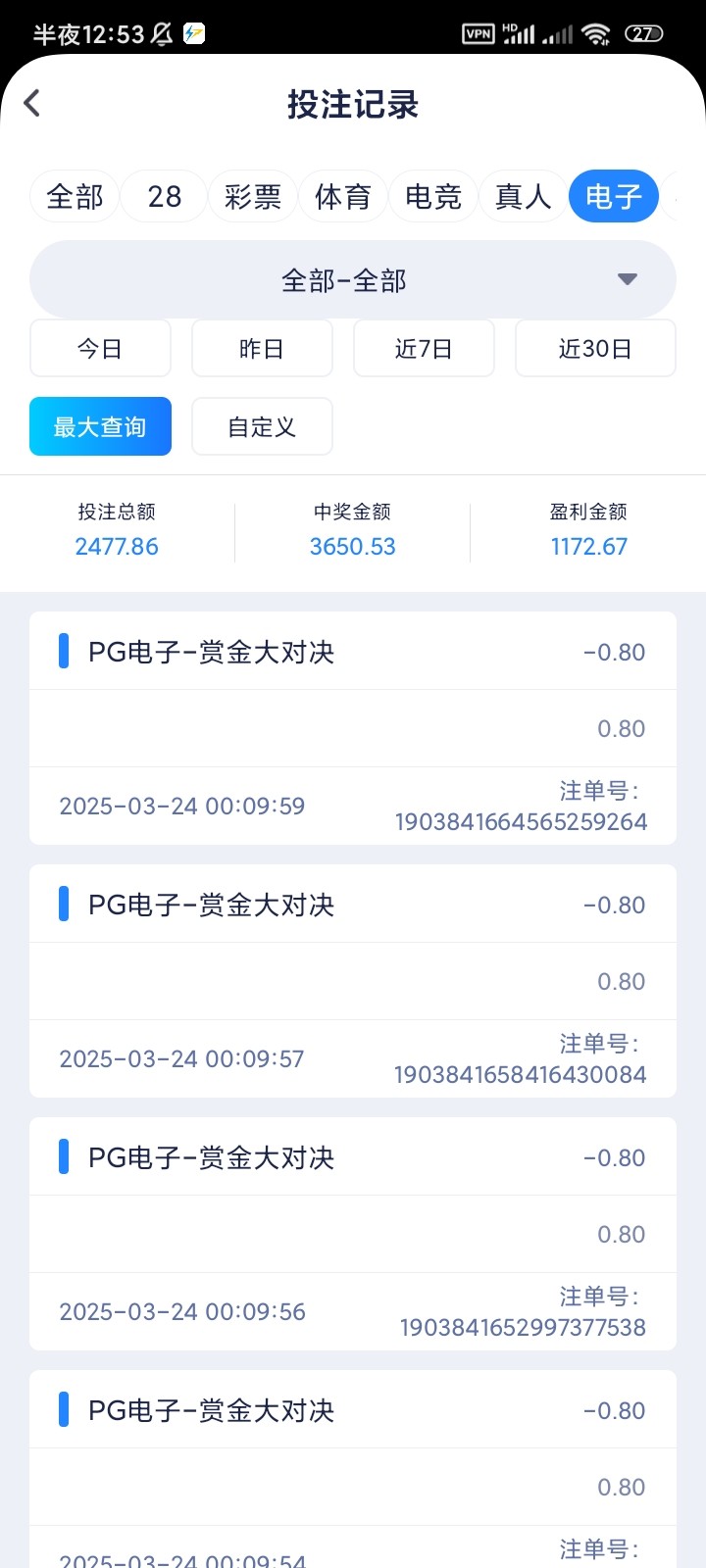706x1568 pixels.
Task: Select the 真人 tab
Action: point(523,196)
